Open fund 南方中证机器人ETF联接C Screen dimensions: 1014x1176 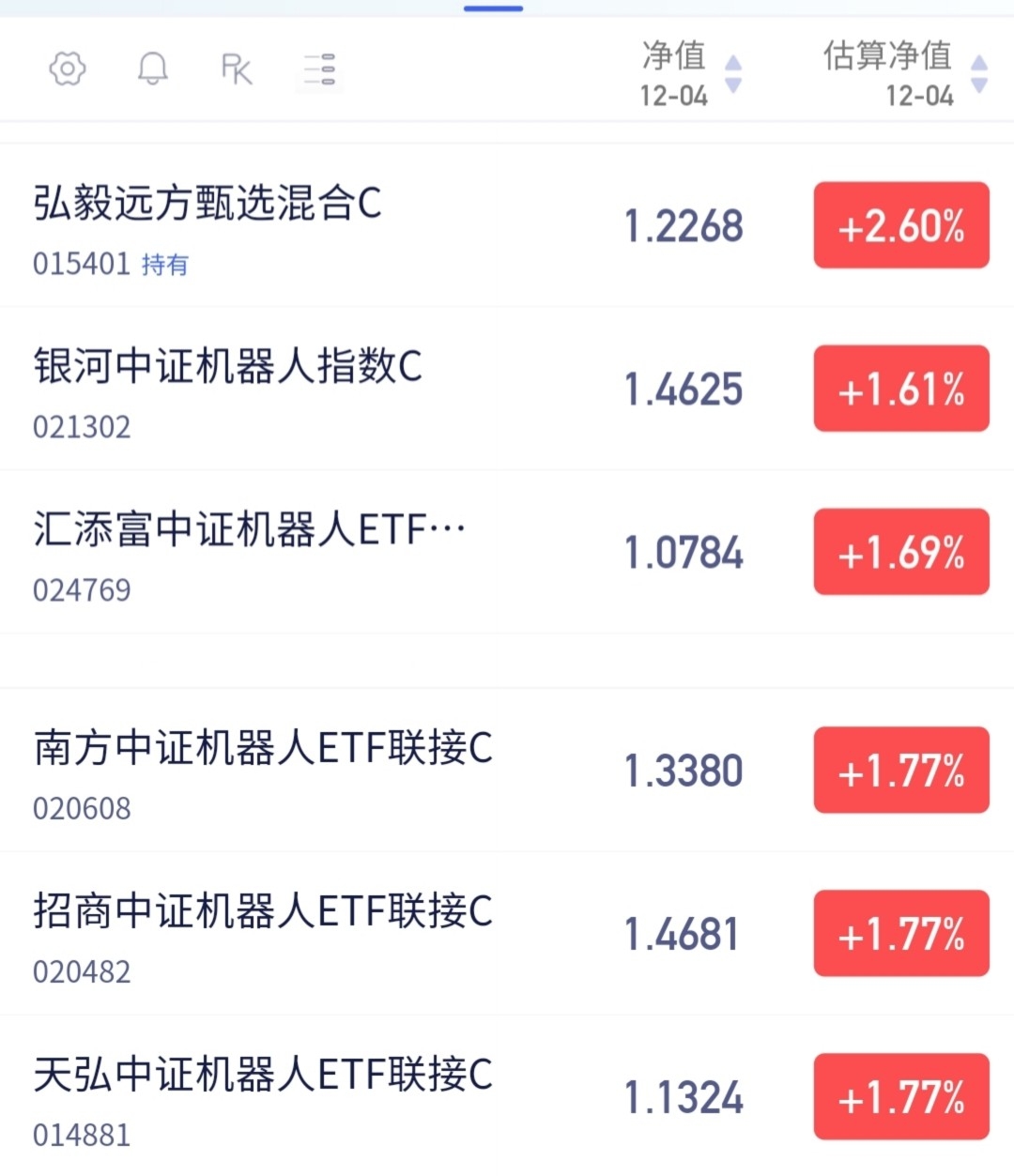click(x=507, y=771)
